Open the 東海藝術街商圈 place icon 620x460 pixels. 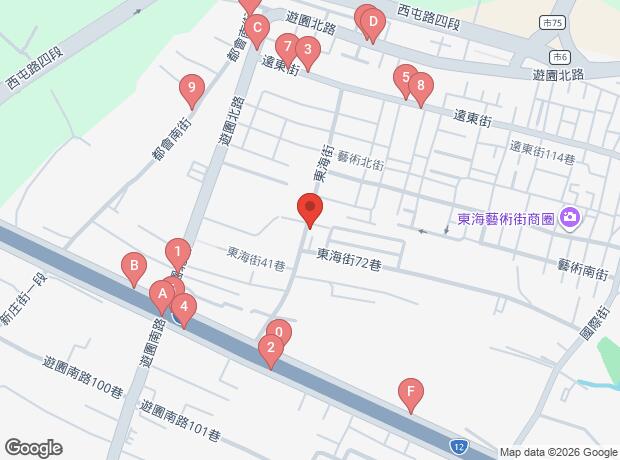pyautogui.click(x=570, y=217)
